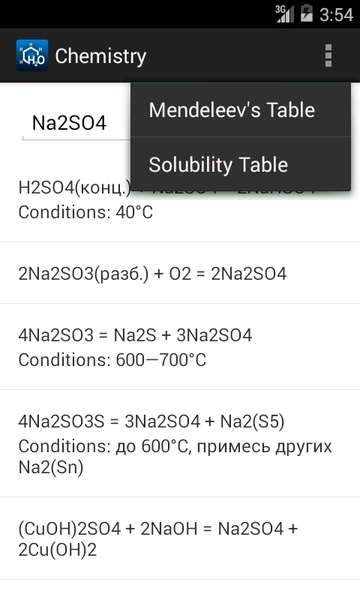View the (CuOH)2SO4 + 2NaOH reaction

pyautogui.click(x=180, y=538)
